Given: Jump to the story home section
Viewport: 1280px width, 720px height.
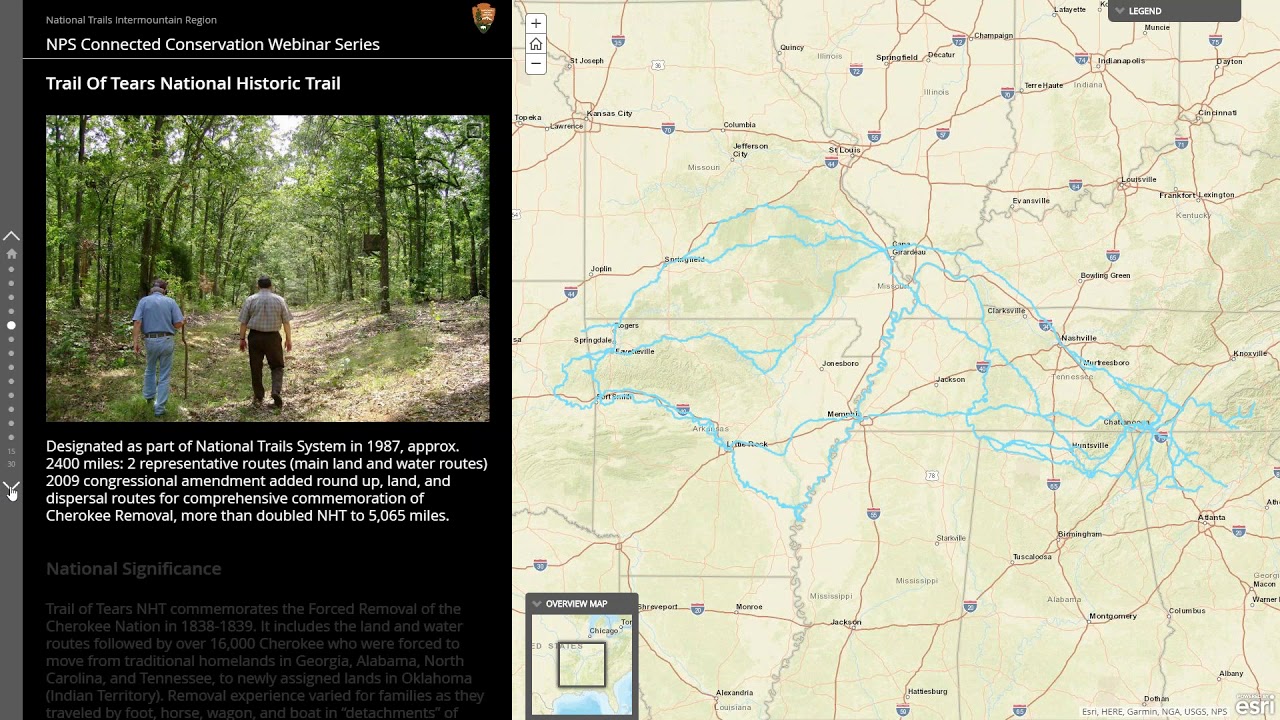Looking at the screenshot, I should [11, 254].
